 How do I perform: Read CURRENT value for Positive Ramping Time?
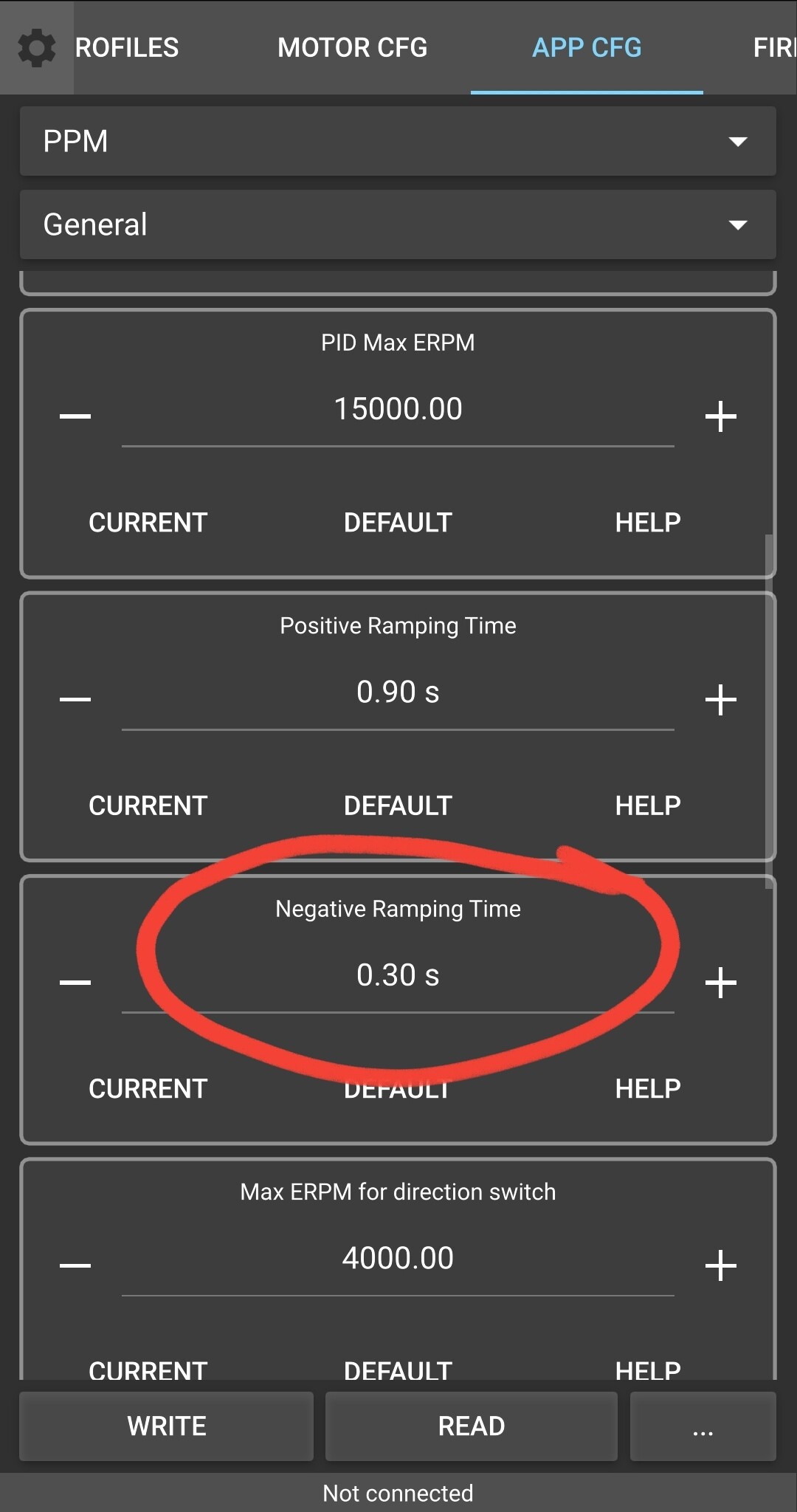148,805
